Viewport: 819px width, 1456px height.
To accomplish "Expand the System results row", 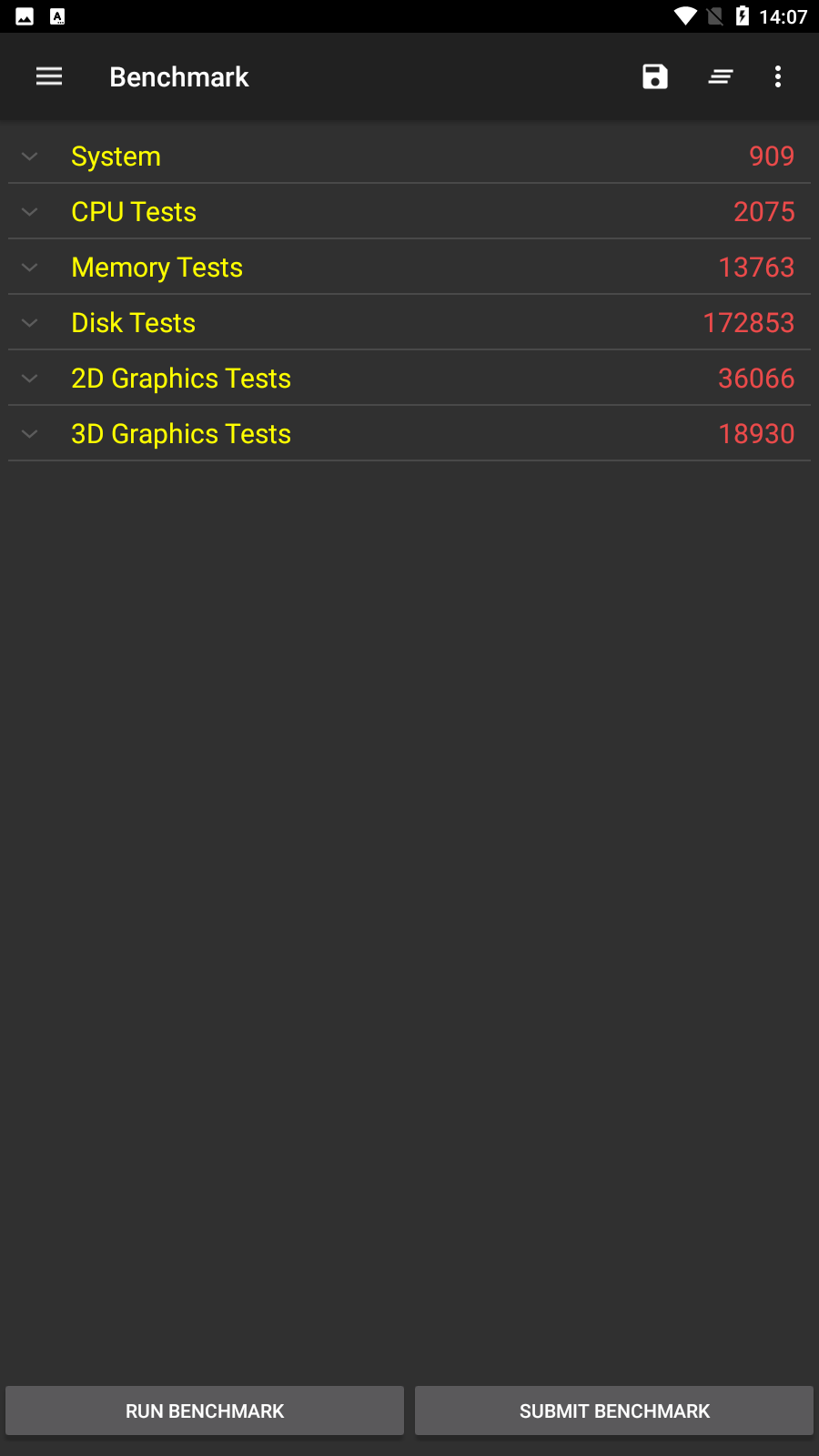I will tap(409, 157).
